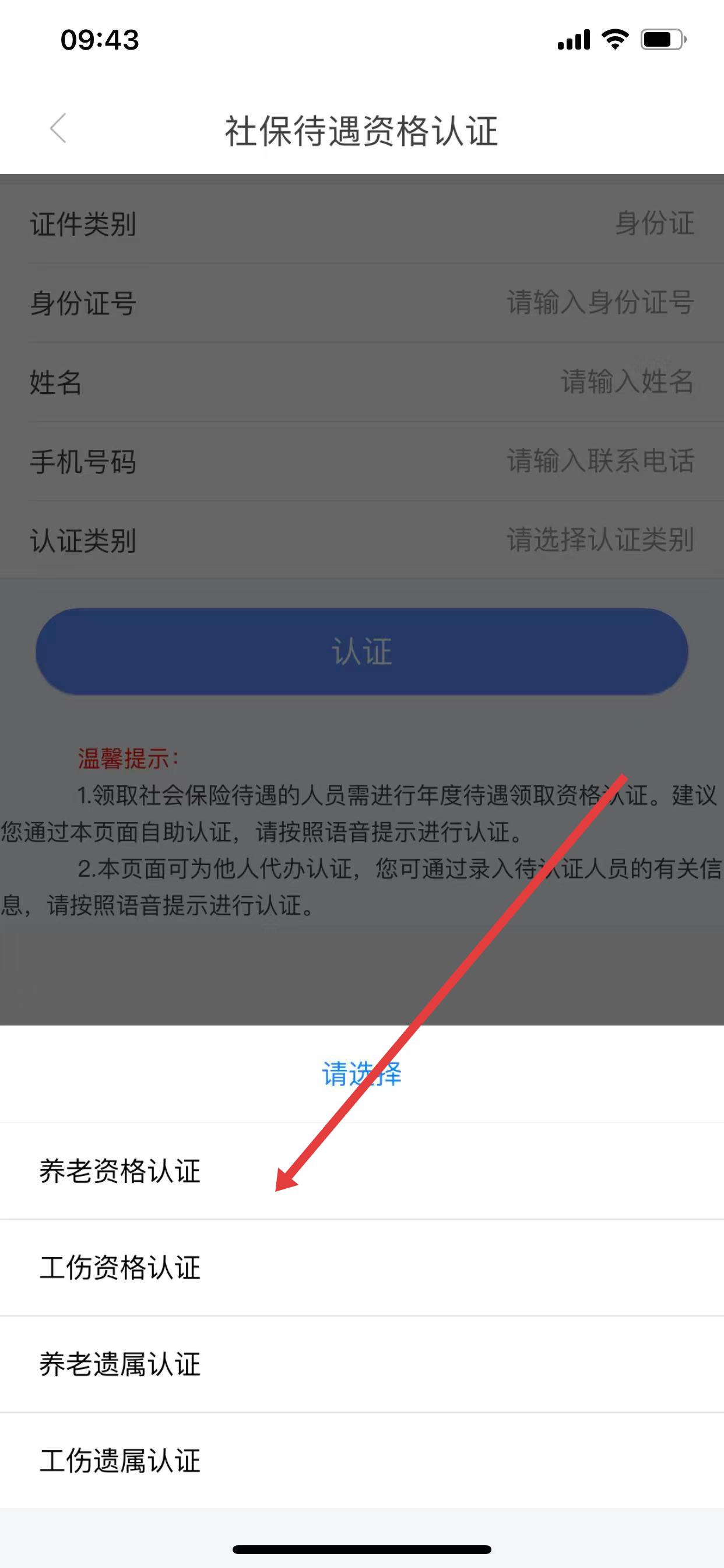Pick the 养老遗属认证 option
The width and height of the screenshot is (724, 1568).
(120, 1364)
